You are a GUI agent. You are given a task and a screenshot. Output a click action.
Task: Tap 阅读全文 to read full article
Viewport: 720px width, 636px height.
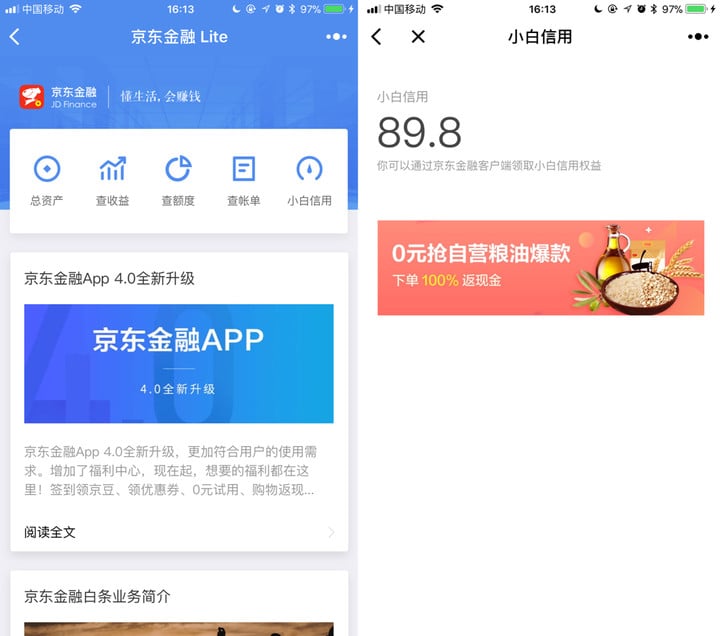[x=50, y=532]
